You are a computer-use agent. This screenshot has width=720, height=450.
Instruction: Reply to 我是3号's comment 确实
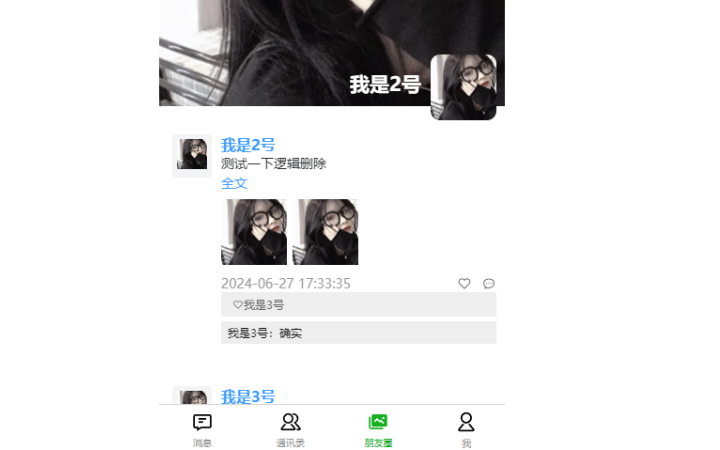pos(358,333)
